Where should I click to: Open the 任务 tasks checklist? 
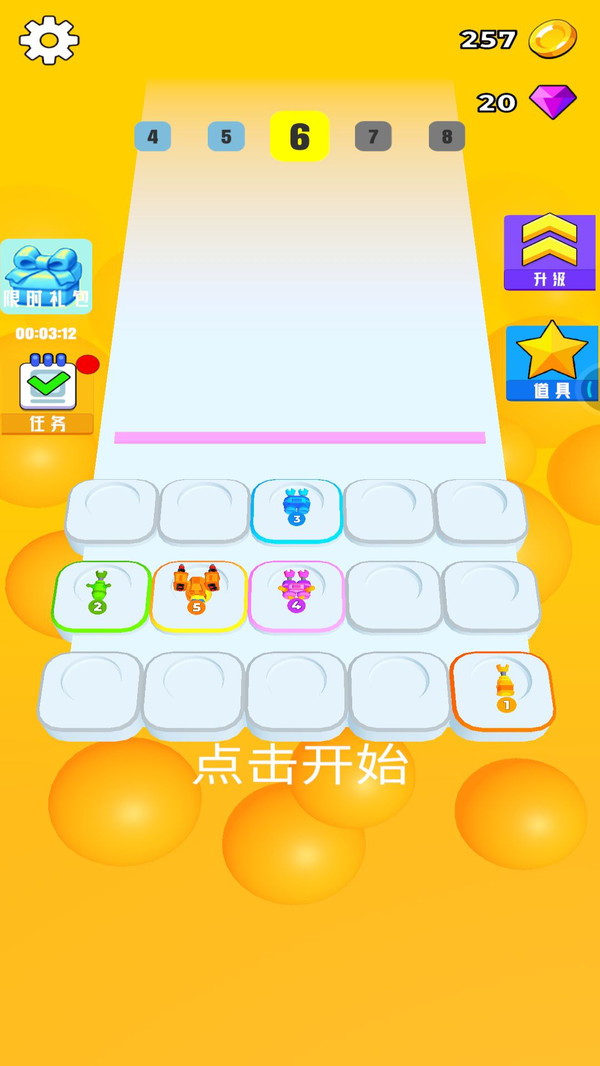(47, 393)
